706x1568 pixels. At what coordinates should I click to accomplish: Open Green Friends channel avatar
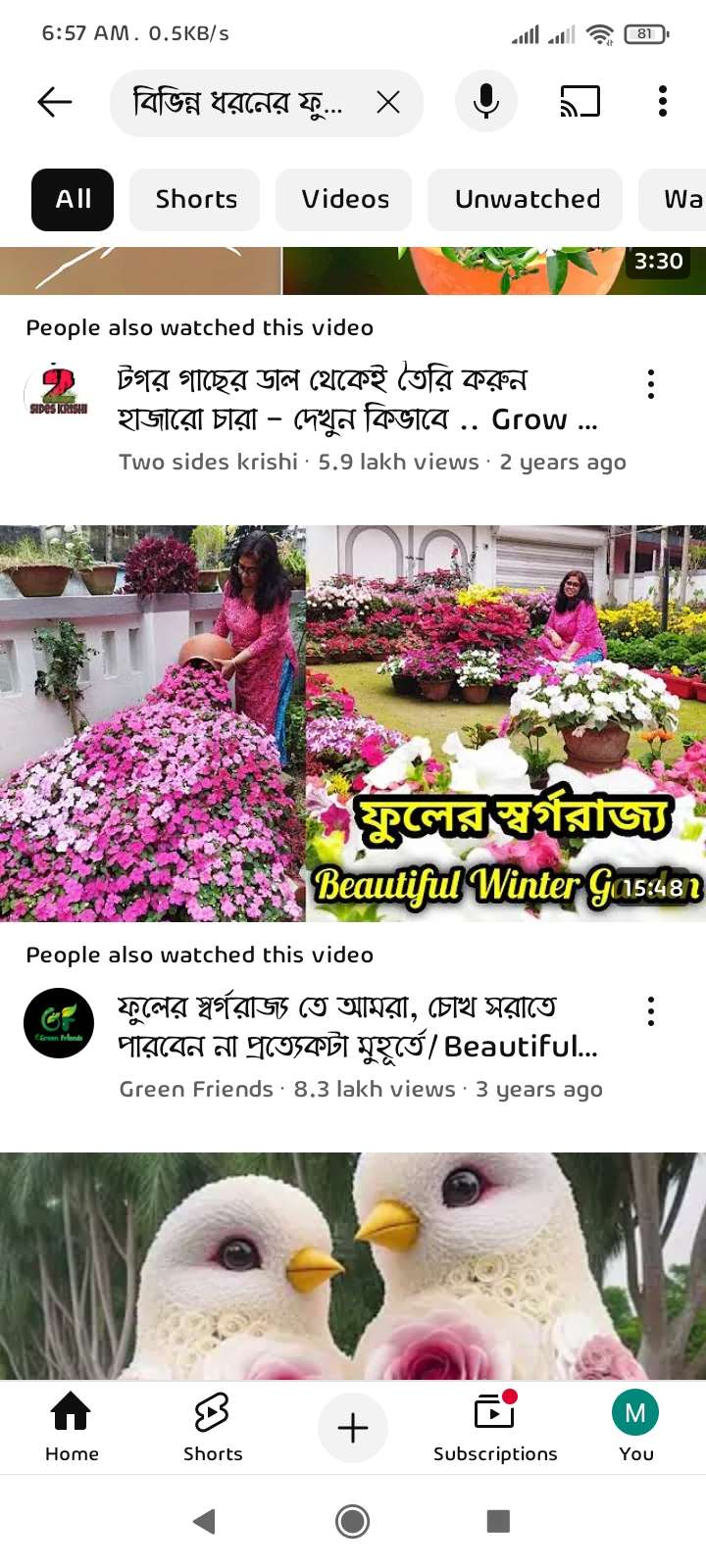[x=59, y=1022]
